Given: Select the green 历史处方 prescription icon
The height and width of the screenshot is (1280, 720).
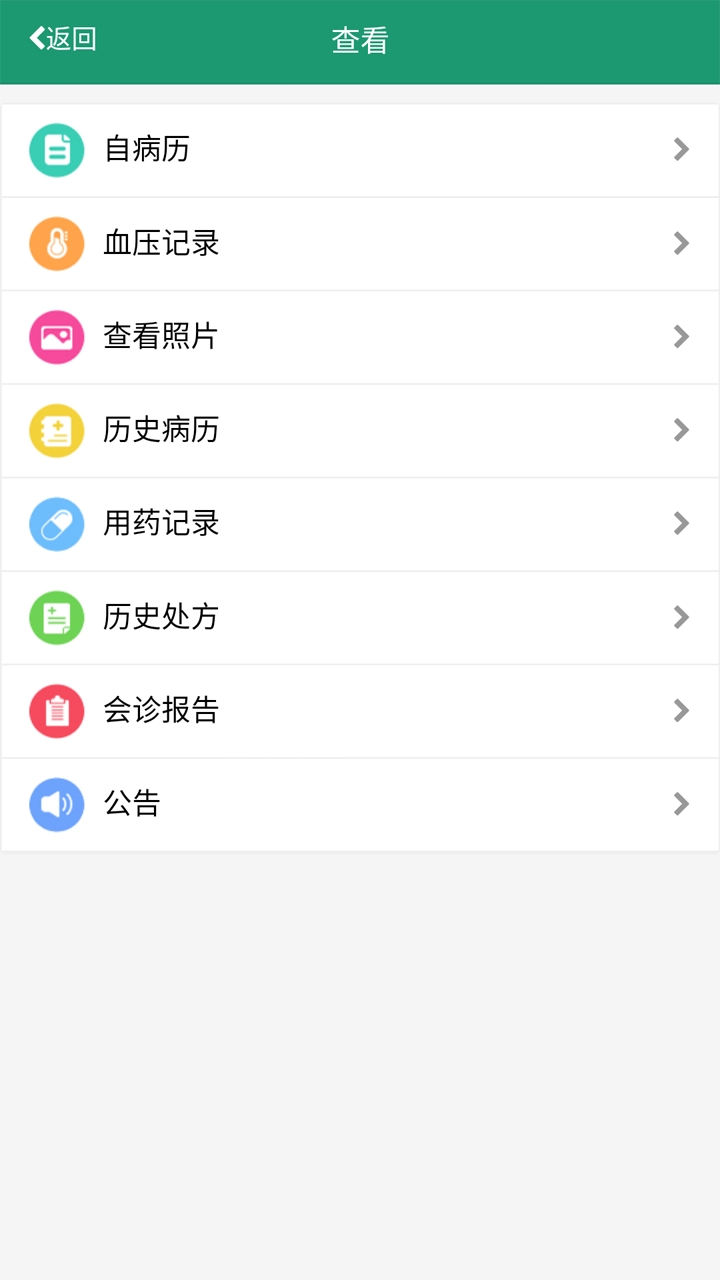Looking at the screenshot, I should [x=57, y=617].
